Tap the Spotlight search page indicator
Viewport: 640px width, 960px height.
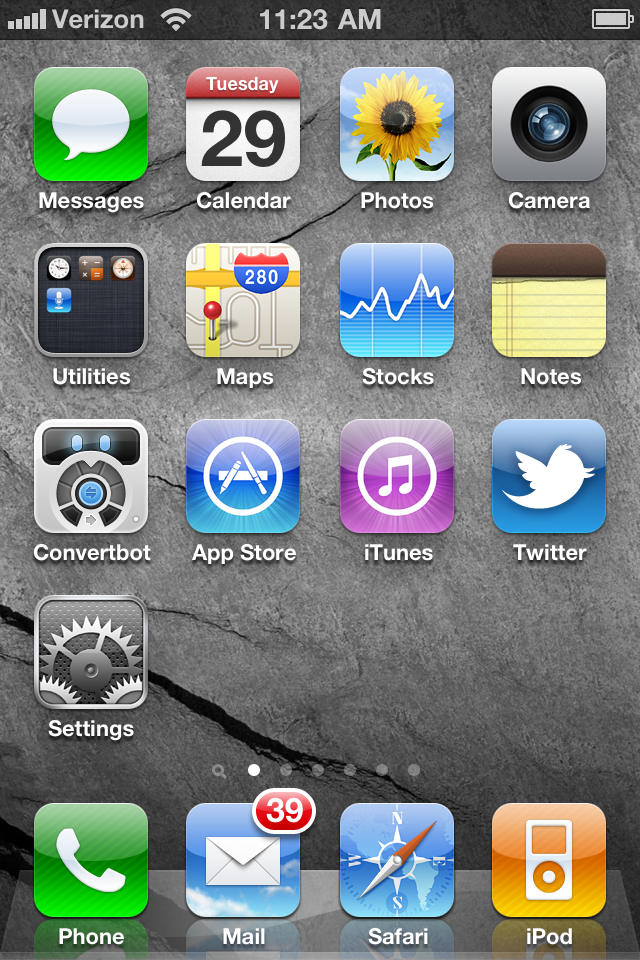(x=220, y=771)
